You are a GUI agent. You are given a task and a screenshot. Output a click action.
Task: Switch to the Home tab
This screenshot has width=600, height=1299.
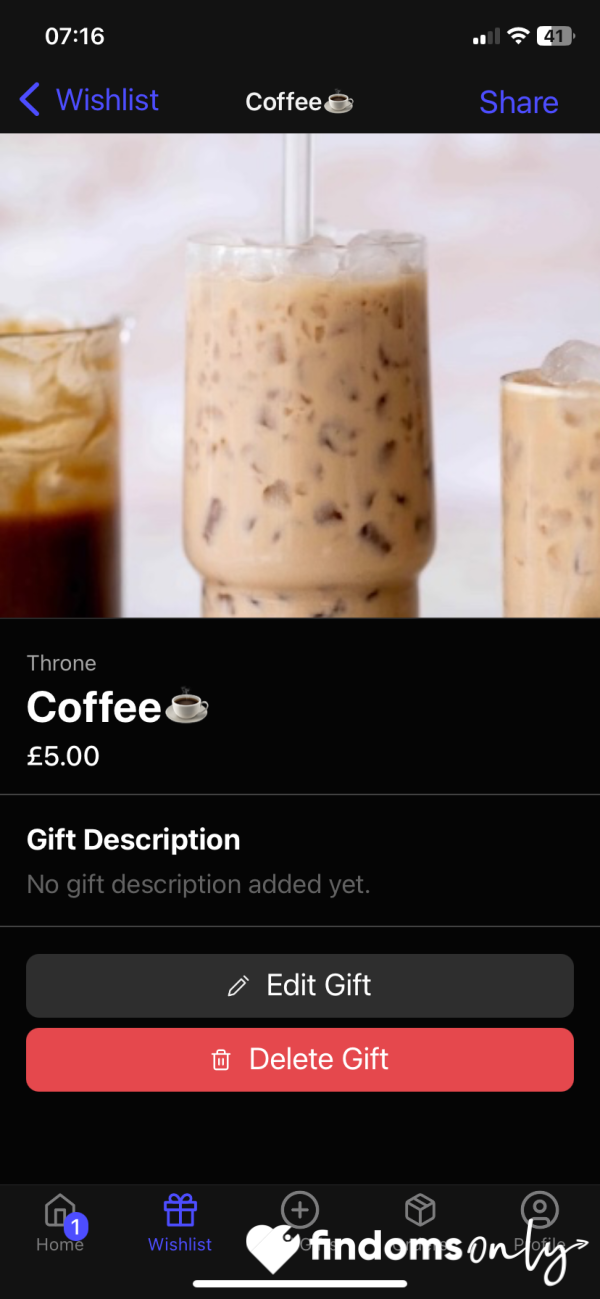(60, 1222)
